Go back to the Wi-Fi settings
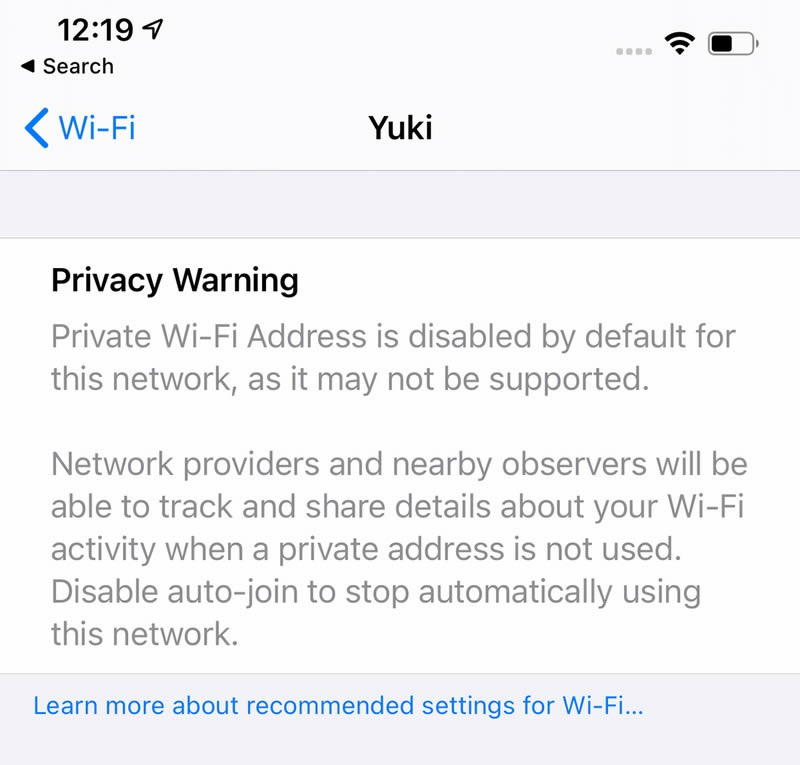 (x=80, y=128)
